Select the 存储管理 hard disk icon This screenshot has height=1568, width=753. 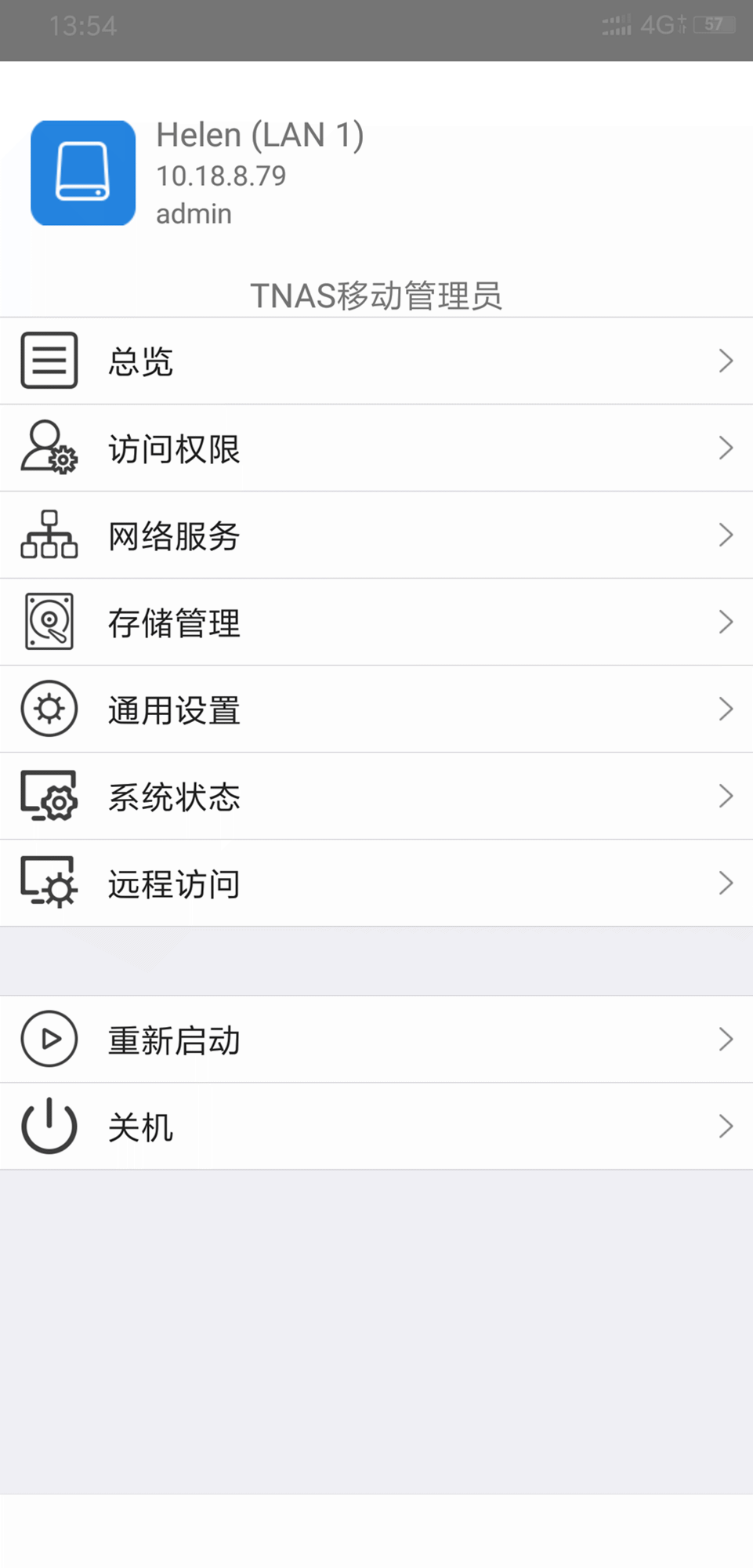click(x=49, y=622)
